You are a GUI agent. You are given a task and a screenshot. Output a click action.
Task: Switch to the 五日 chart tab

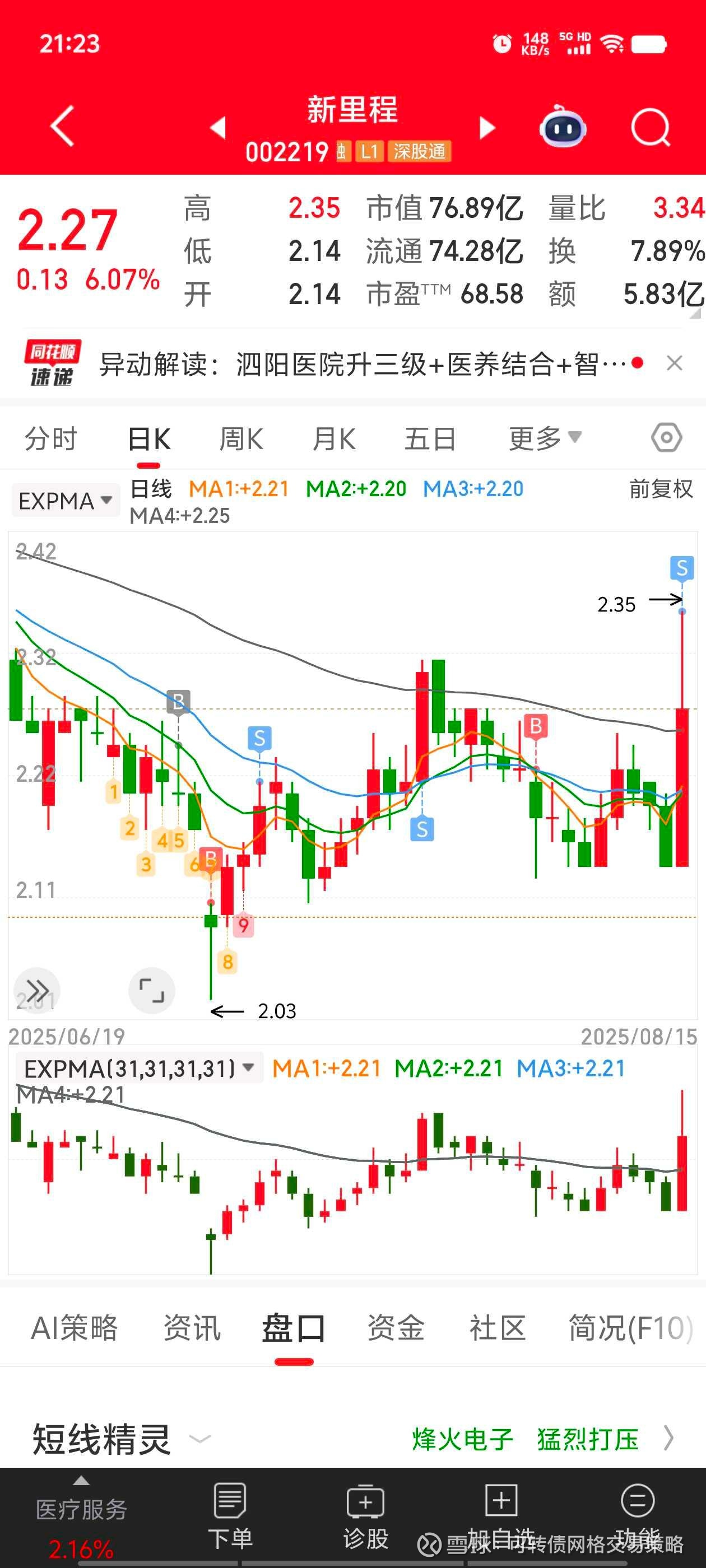(430, 439)
